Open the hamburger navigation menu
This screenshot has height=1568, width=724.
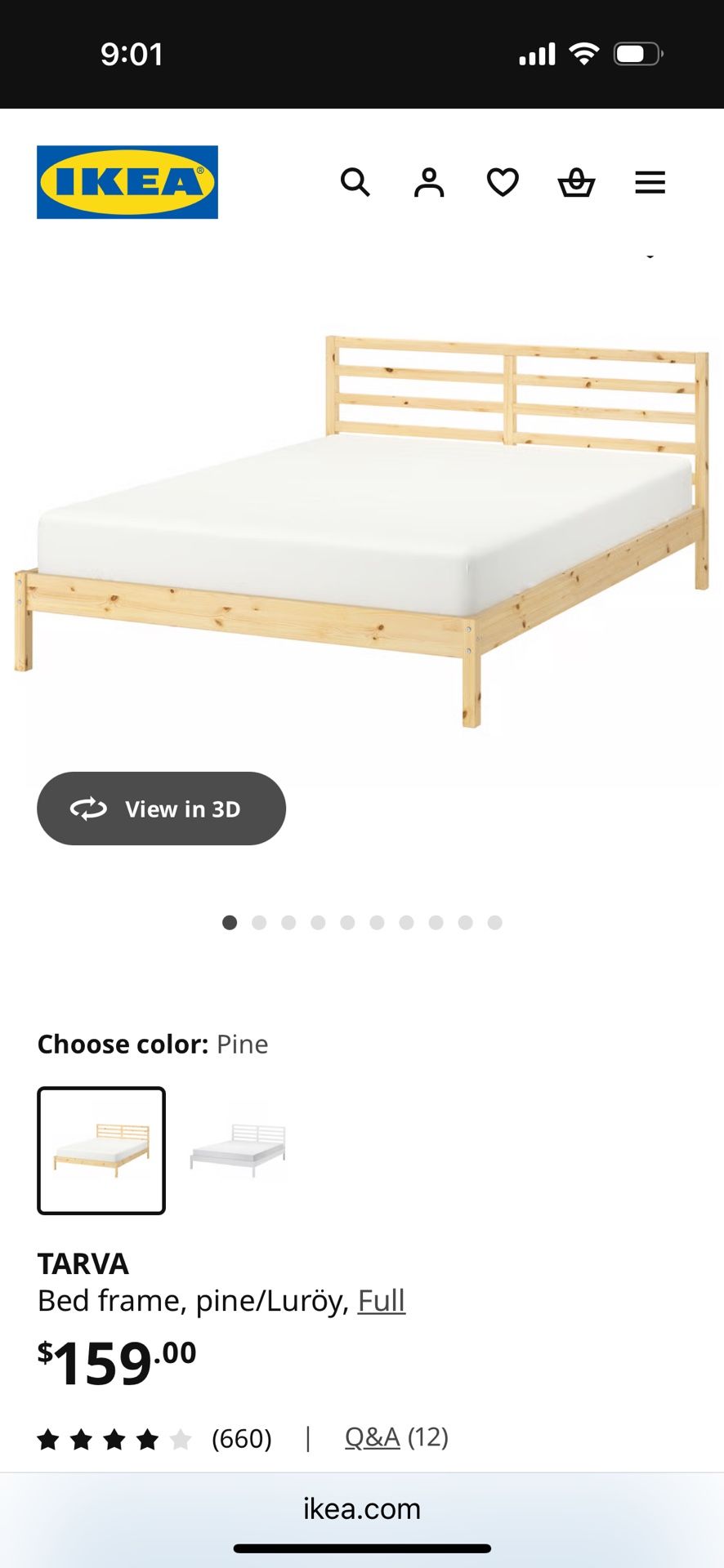coord(650,182)
